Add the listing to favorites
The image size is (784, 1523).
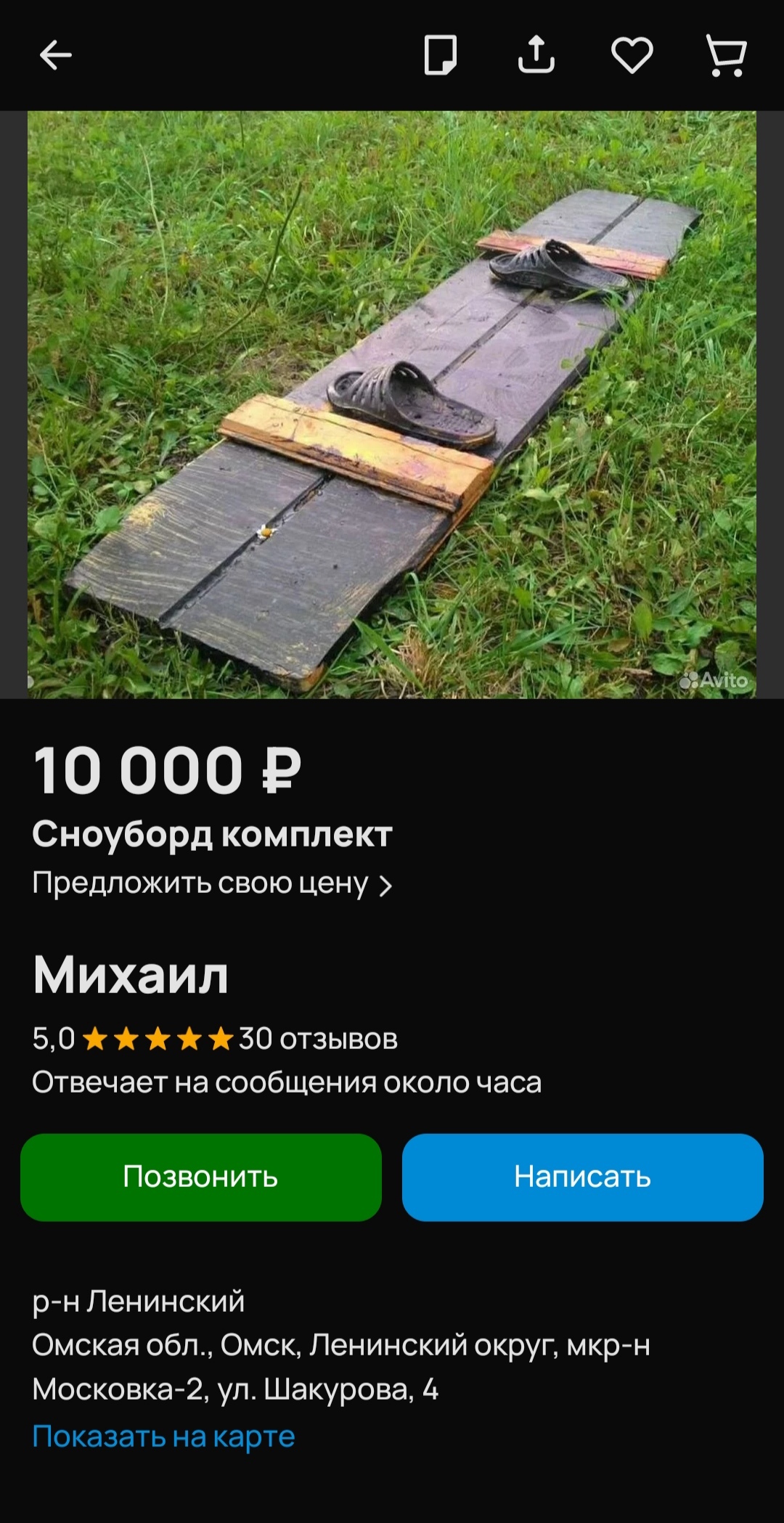pyautogui.click(x=632, y=55)
